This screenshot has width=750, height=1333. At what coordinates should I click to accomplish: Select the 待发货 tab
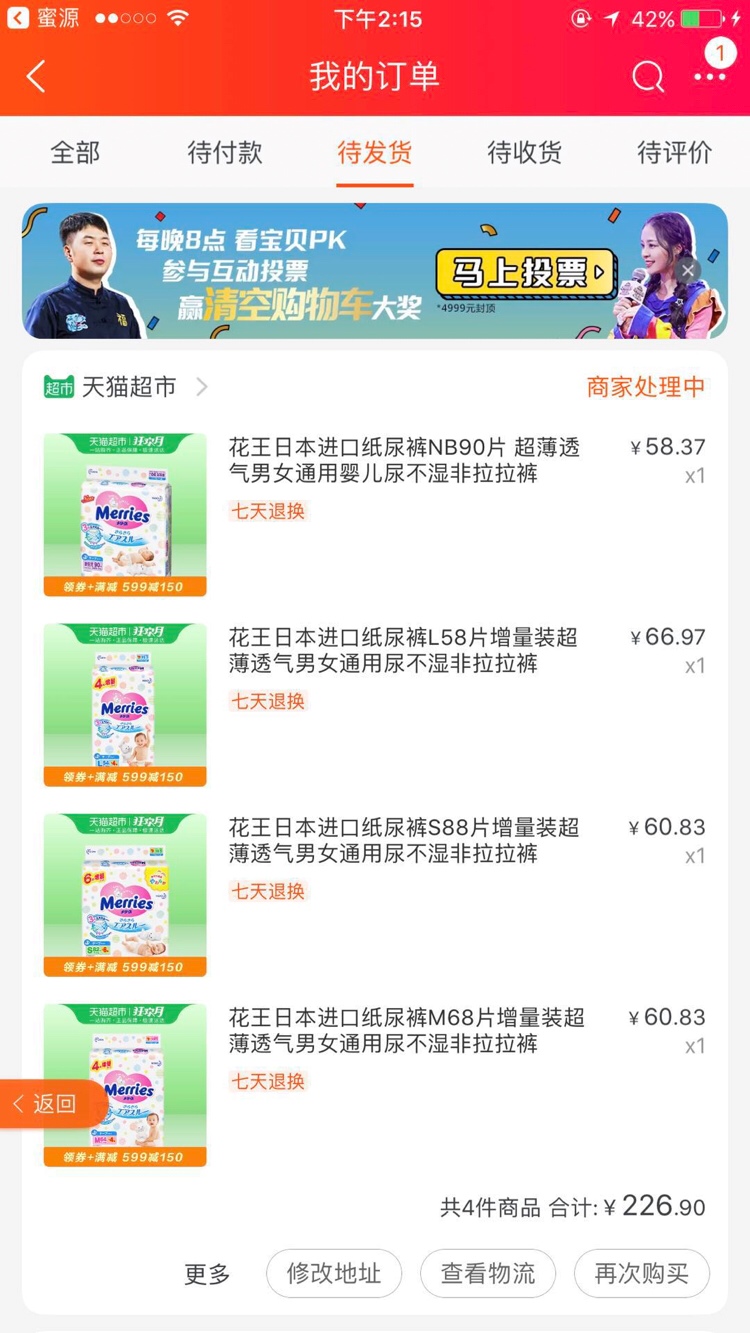coord(375,152)
